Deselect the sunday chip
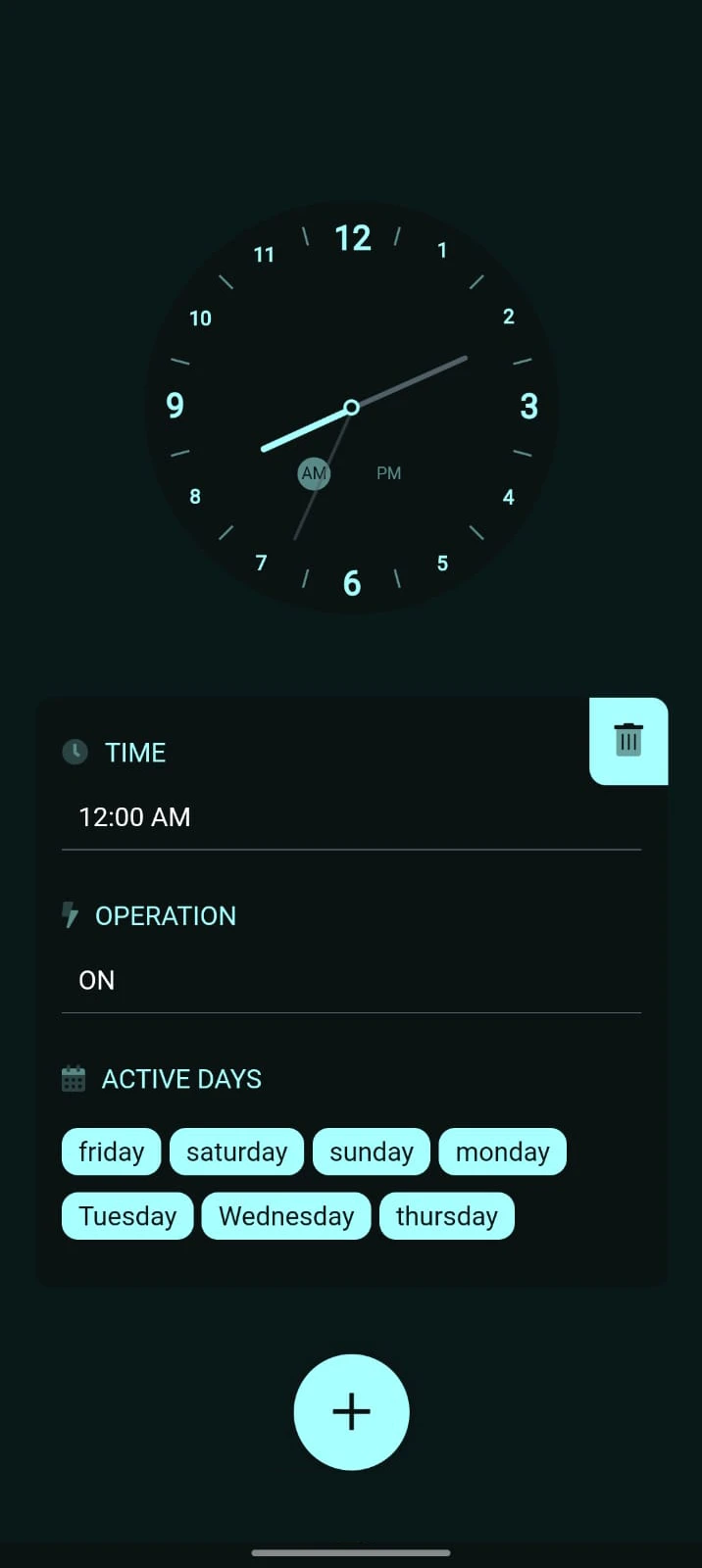This screenshot has height=1568, width=702. click(x=371, y=1151)
